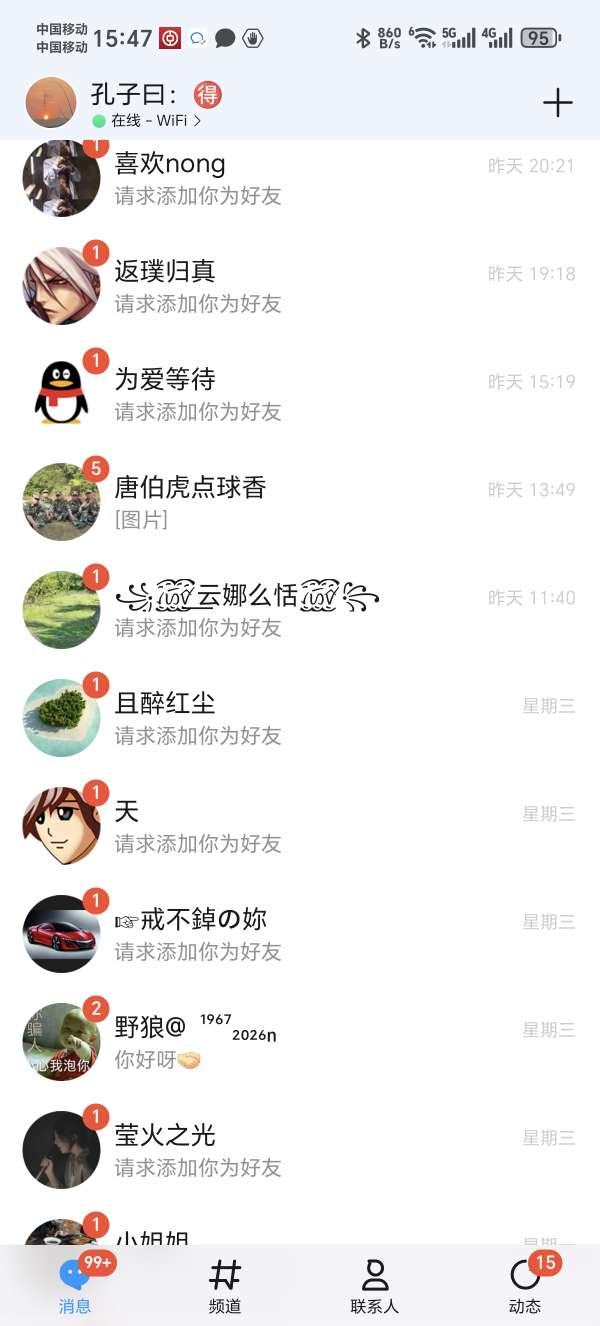600x1326 pixels.
Task: Open the chat with 野狼@
Action: 300,1042
